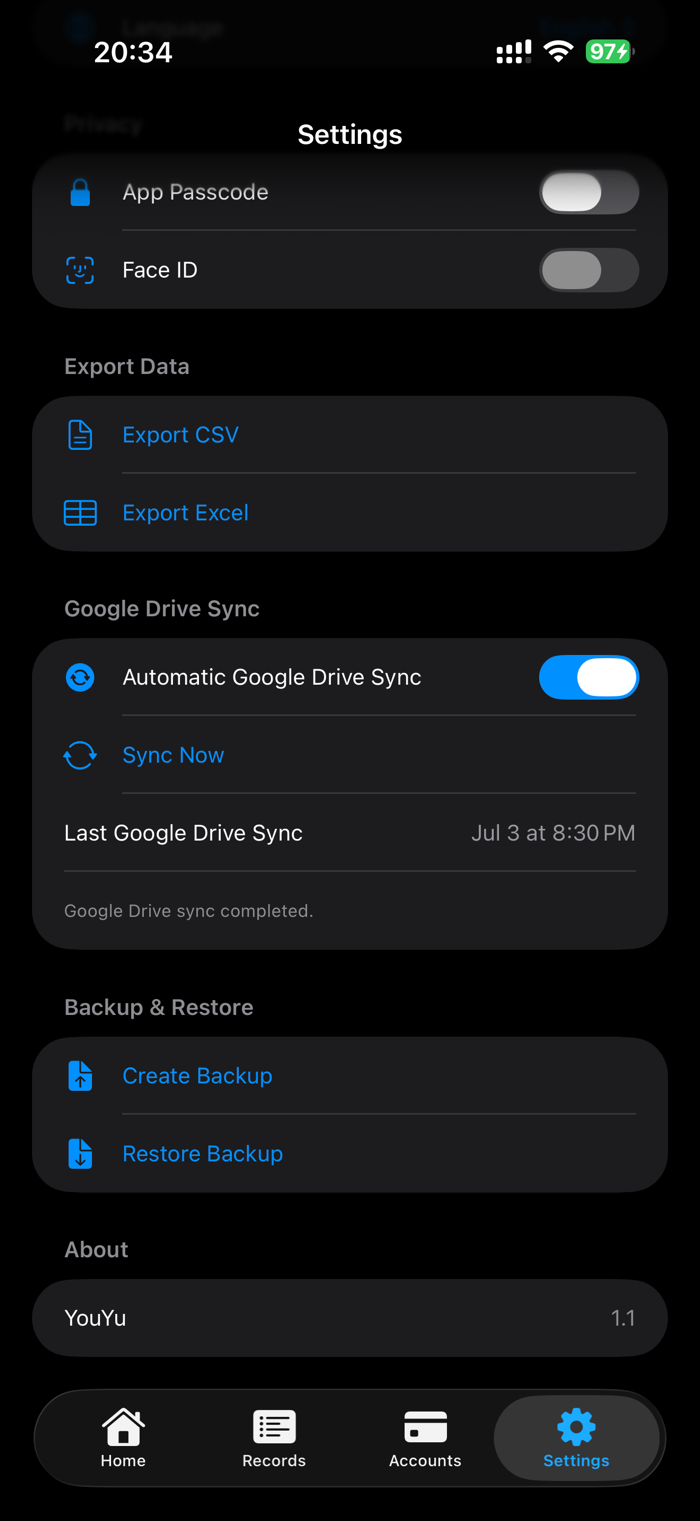Open the Accounts tab
The height and width of the screenshot is (1521, 700).
[x=425, y=1438]
